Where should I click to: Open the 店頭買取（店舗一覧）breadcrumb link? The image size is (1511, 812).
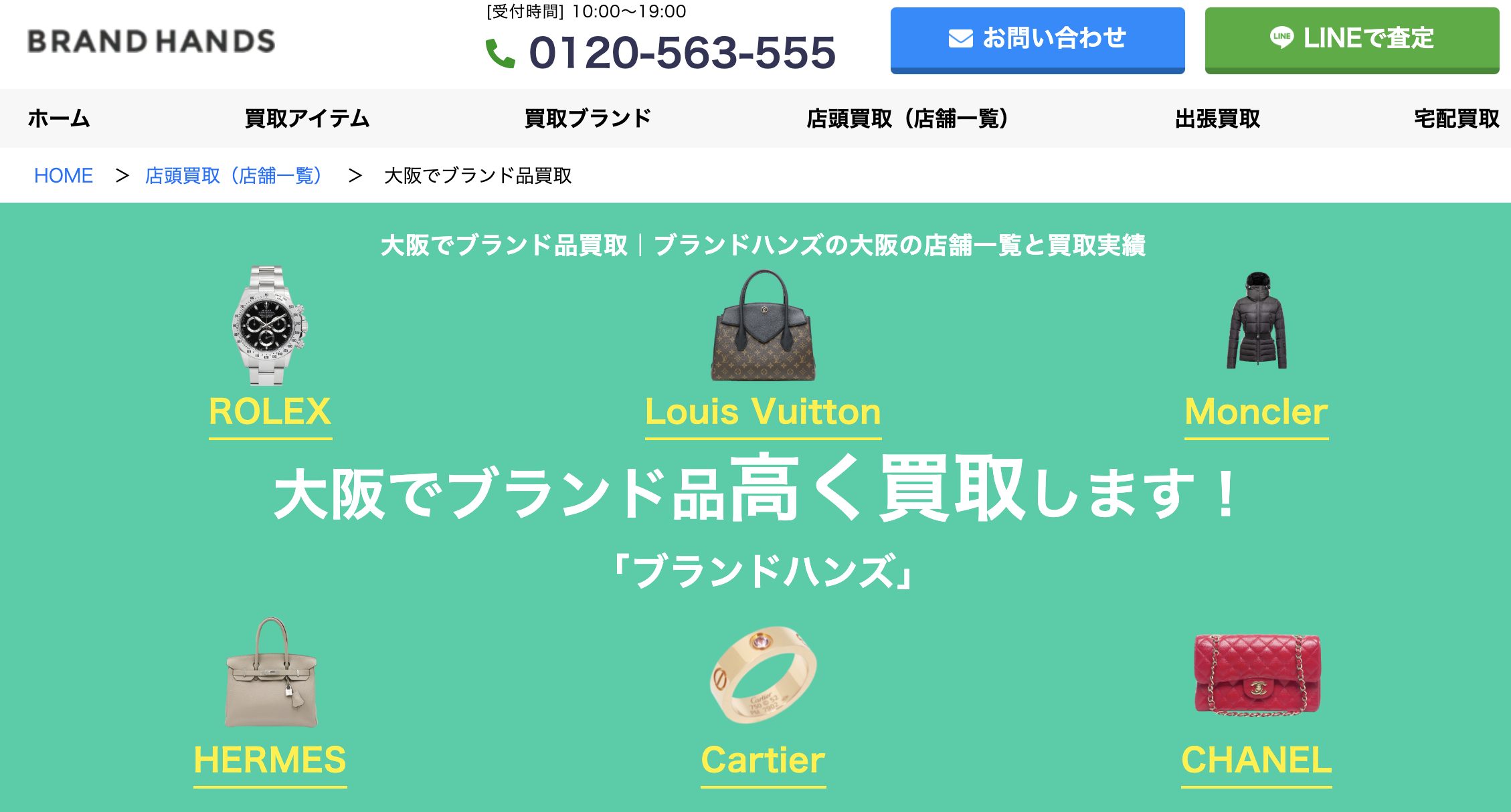click(234, 175)
